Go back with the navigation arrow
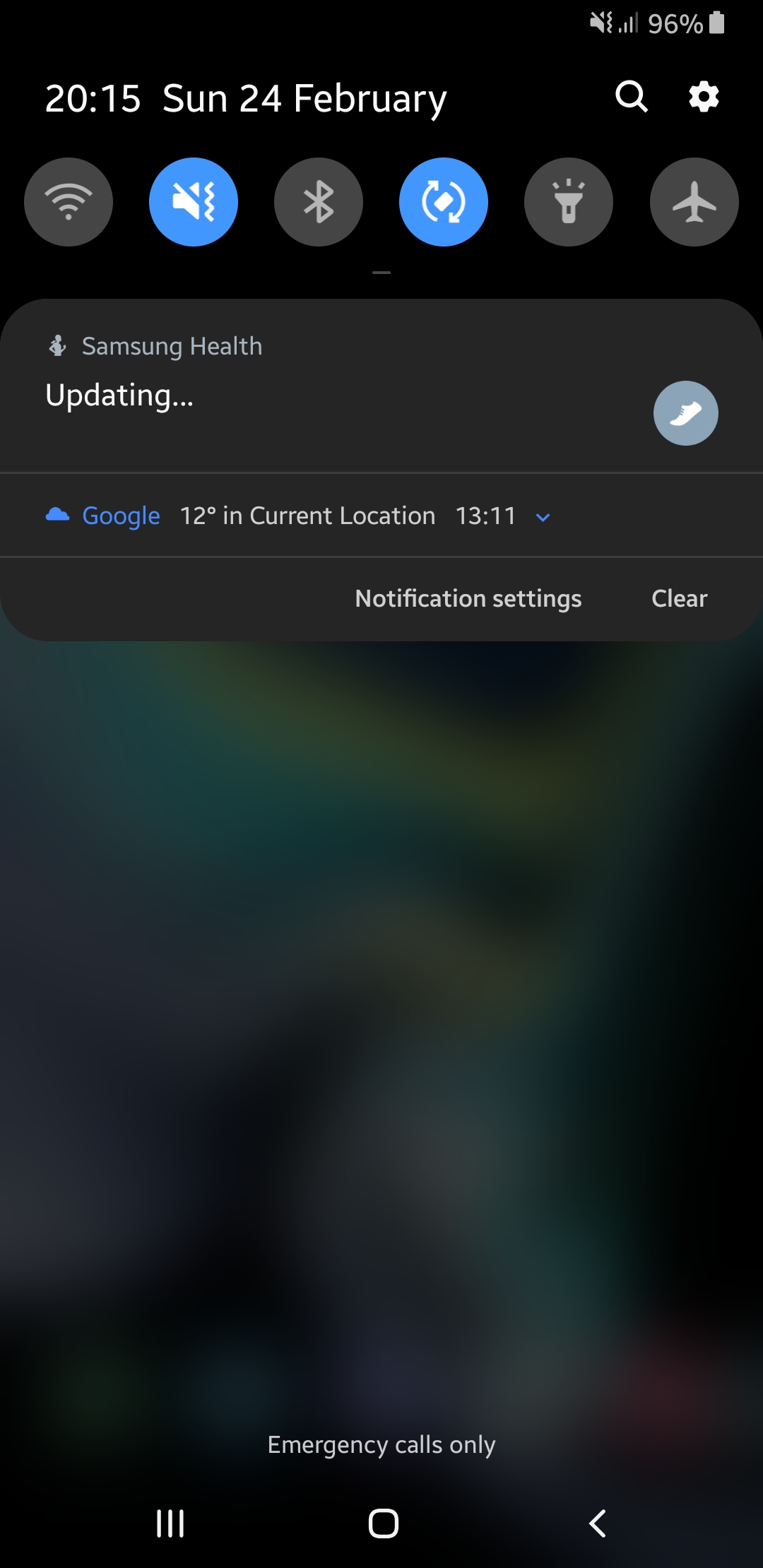The width and height of the screenshot is (763, 1568). point(598,1524)
